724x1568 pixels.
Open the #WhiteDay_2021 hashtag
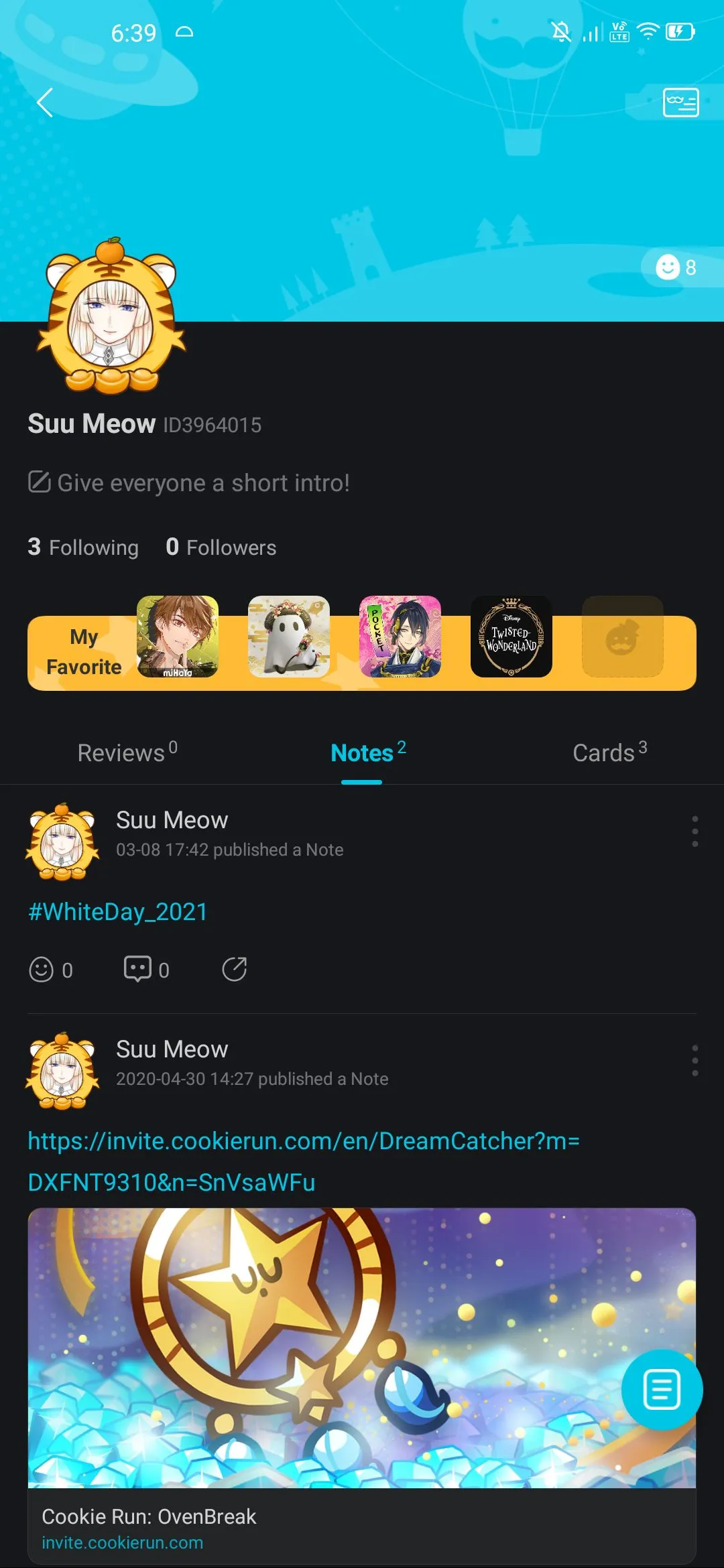118,912
